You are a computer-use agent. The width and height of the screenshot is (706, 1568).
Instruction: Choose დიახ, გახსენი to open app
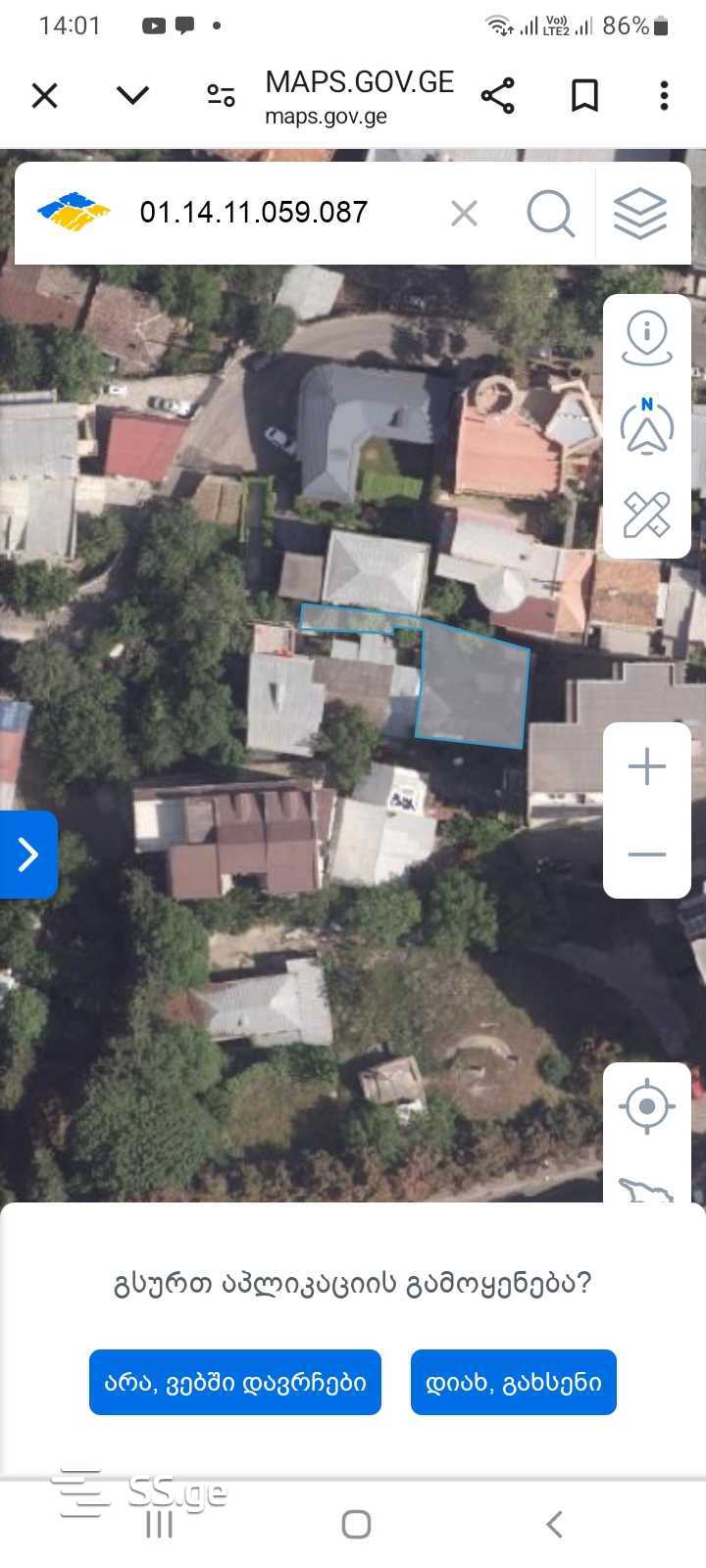514,1383
